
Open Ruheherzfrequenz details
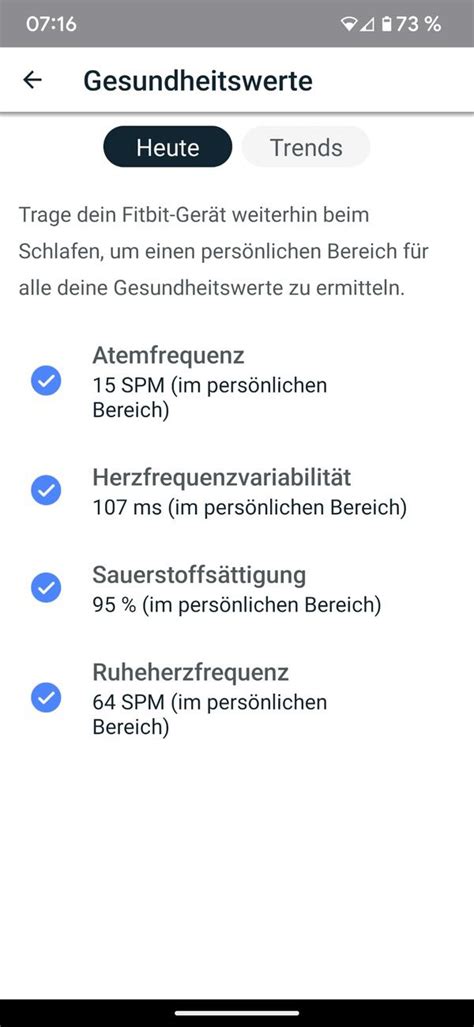click(237, 699)
